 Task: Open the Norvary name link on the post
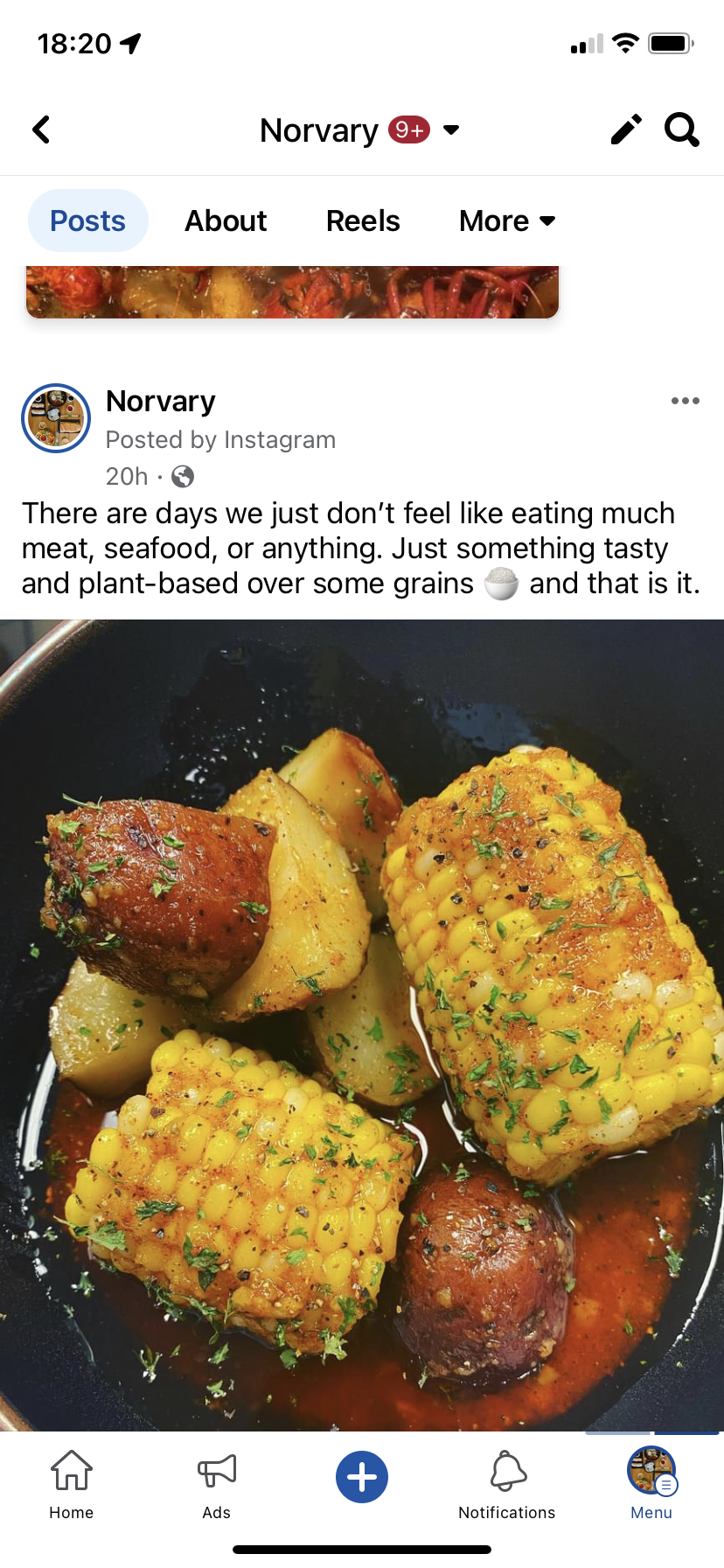coord(161,401)
